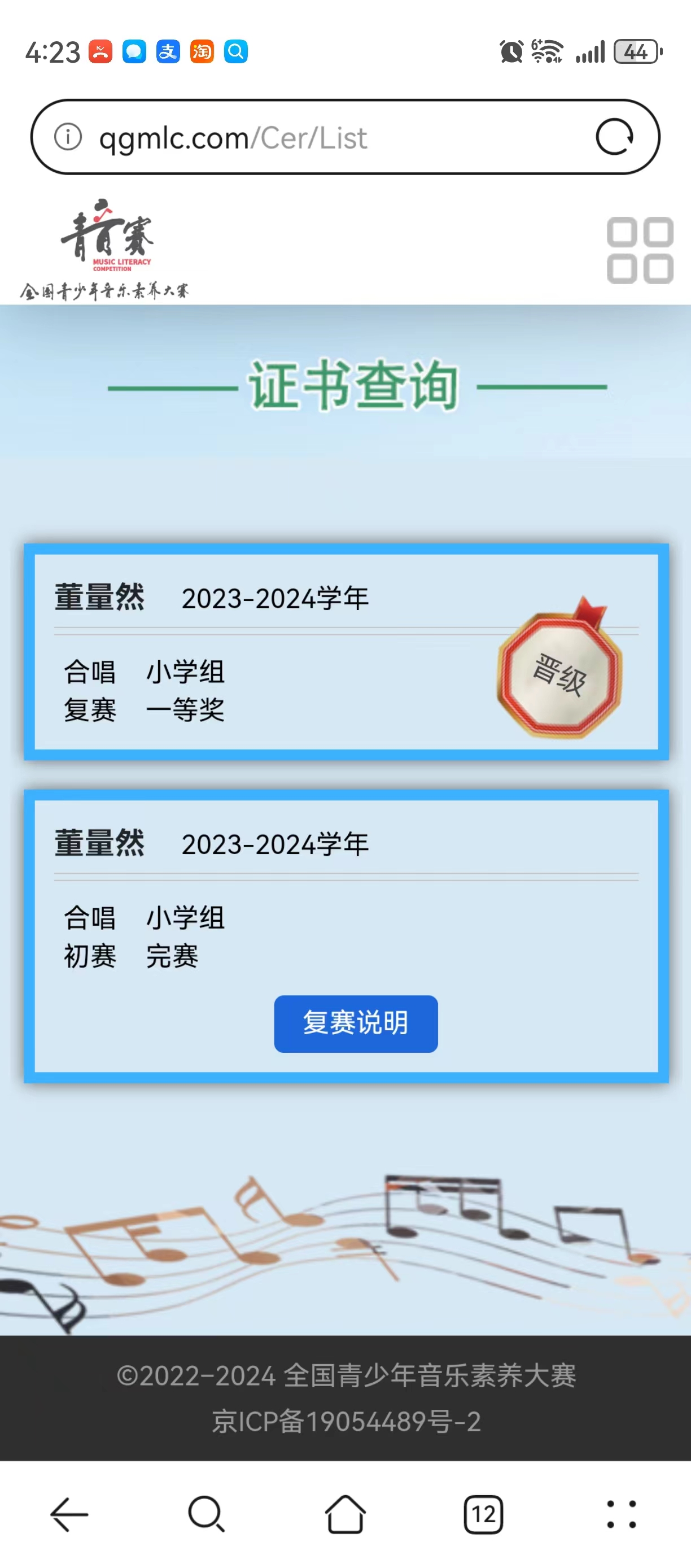Screen dimensions: 691x1568
Task: Go back to the previous page
Action: 69,1514
